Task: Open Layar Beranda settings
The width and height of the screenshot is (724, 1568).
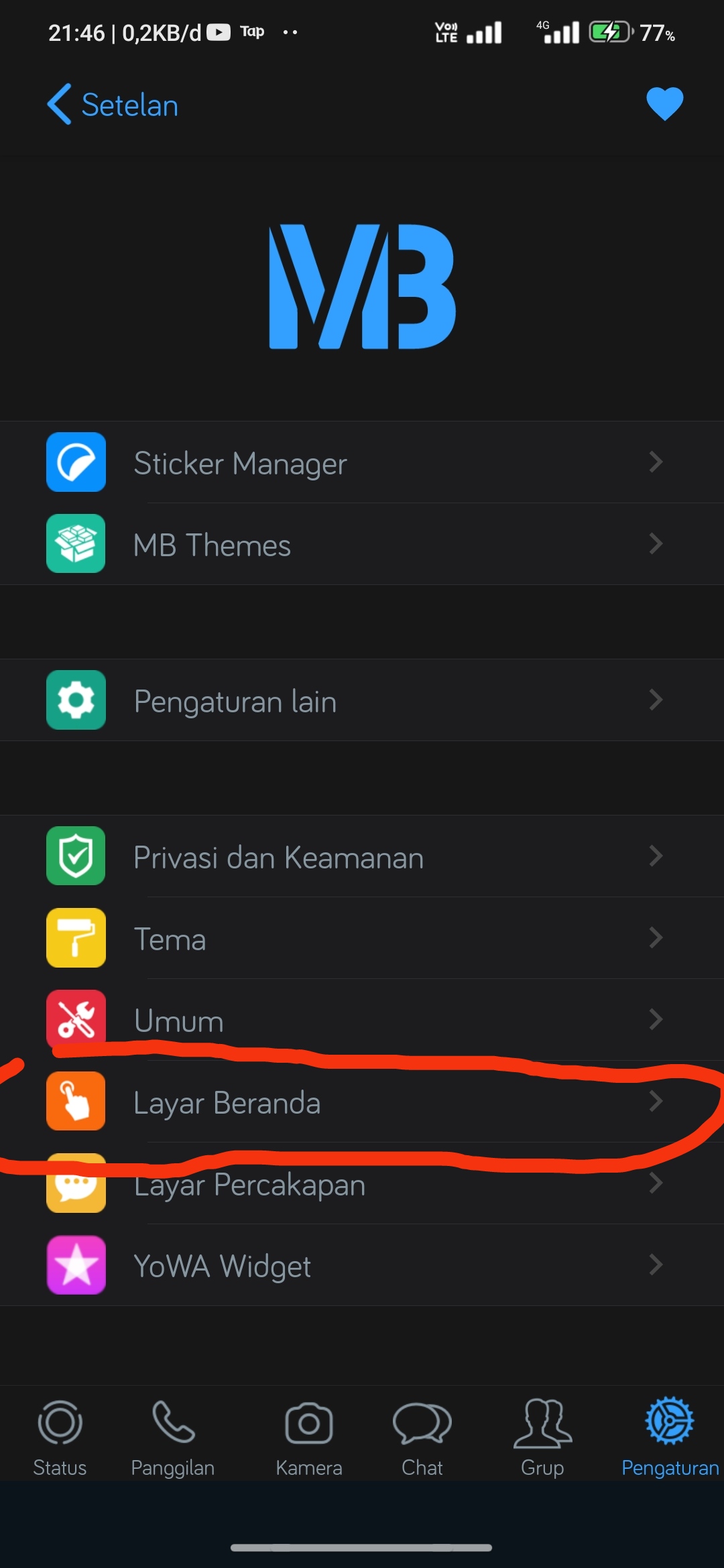Action: 362,1102
